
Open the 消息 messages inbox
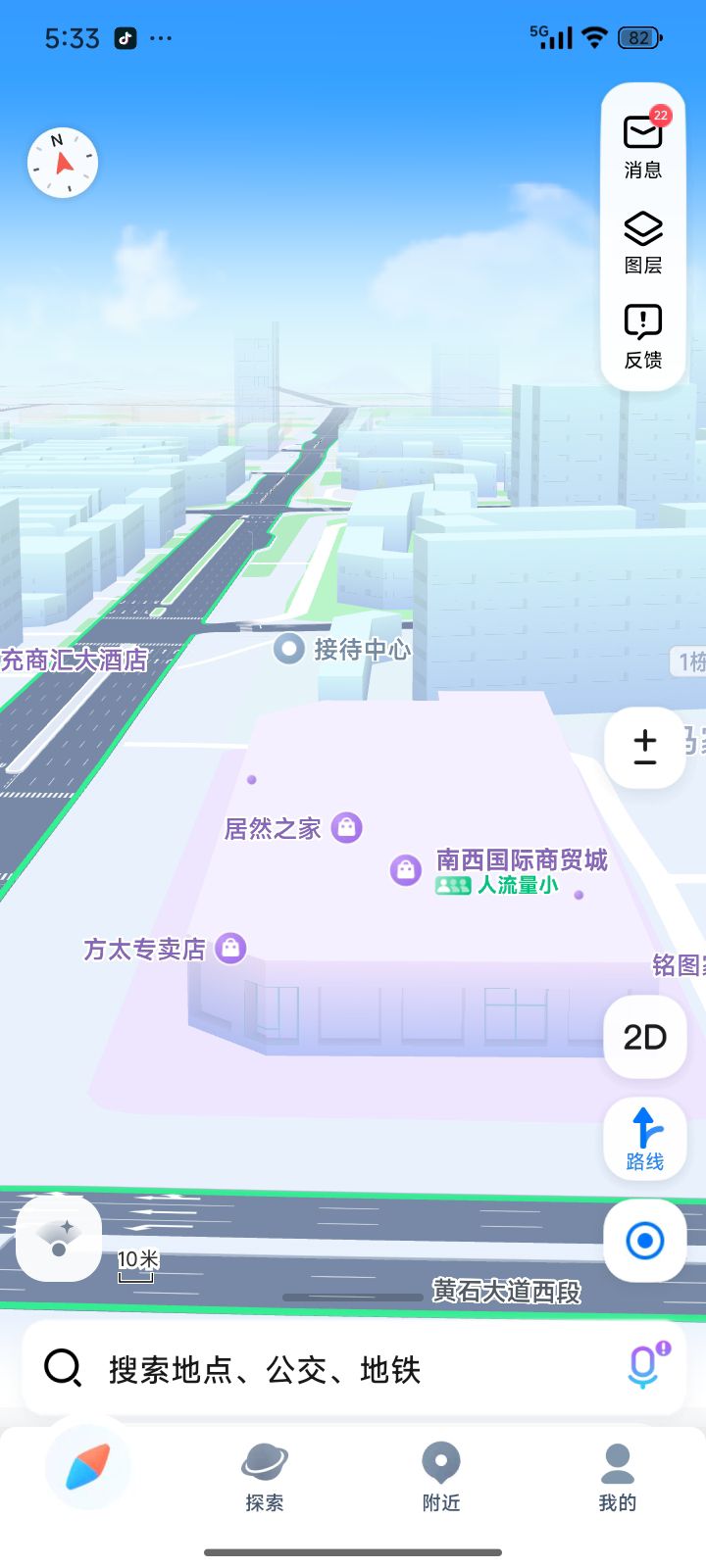click(643, 145)
